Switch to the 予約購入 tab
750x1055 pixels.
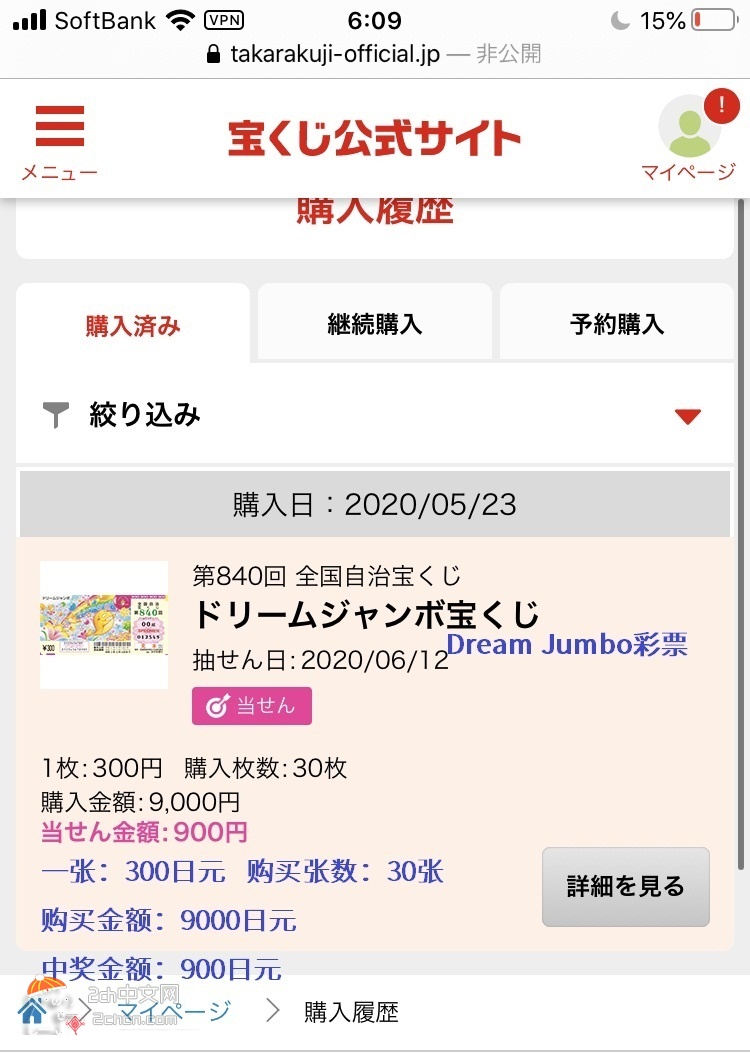pos(617,324)
